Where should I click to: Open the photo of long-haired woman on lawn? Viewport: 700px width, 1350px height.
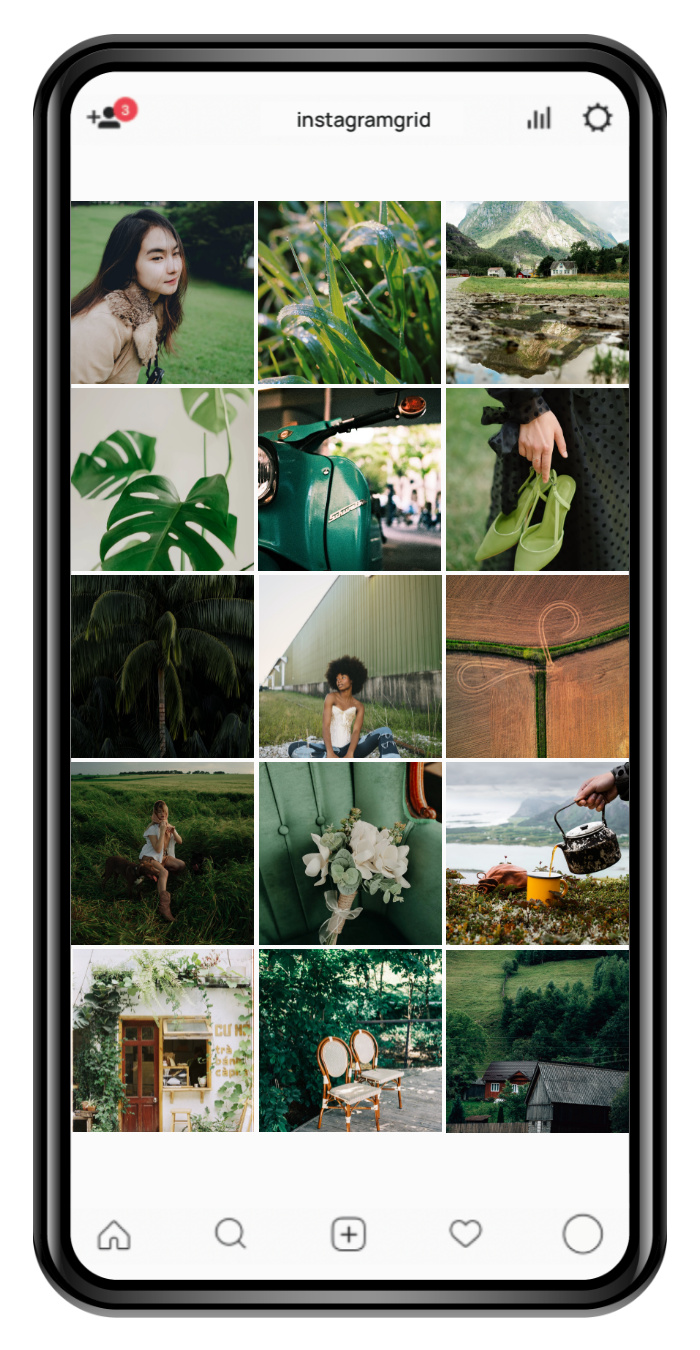[162, 292]
